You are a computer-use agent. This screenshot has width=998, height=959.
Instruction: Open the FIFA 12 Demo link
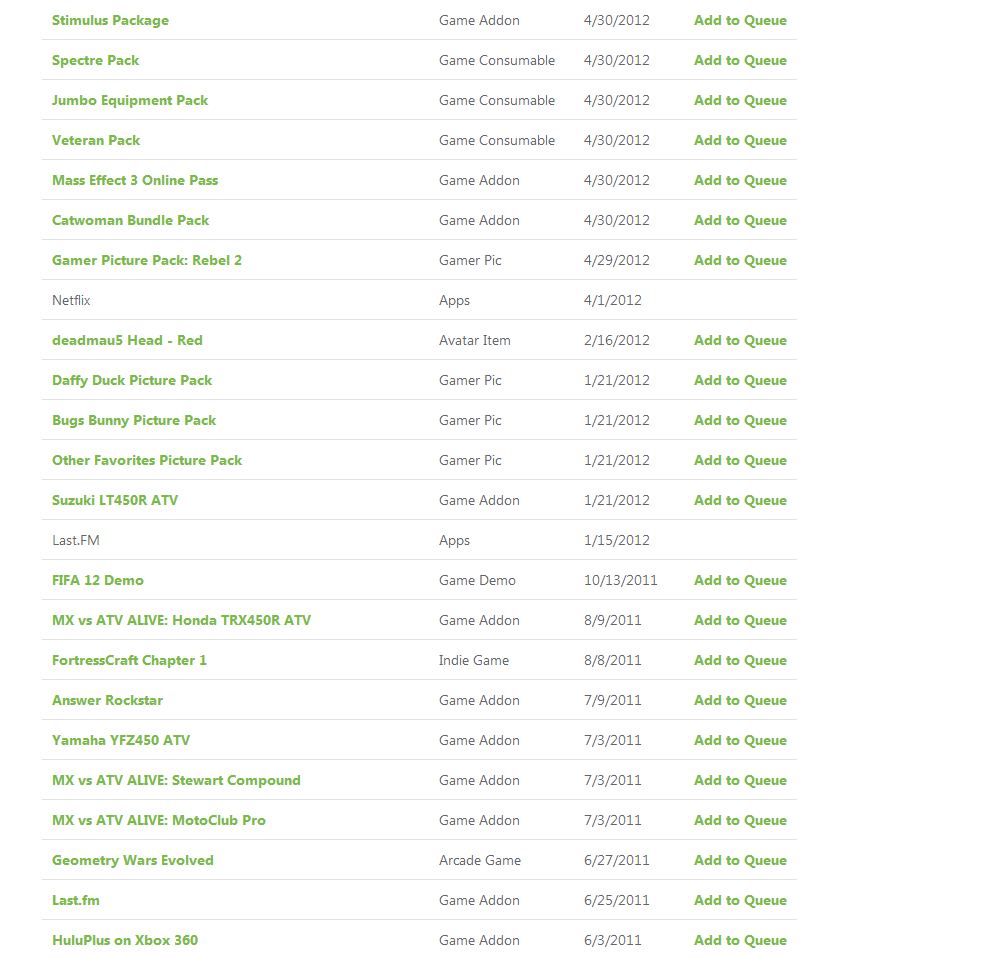98,580
